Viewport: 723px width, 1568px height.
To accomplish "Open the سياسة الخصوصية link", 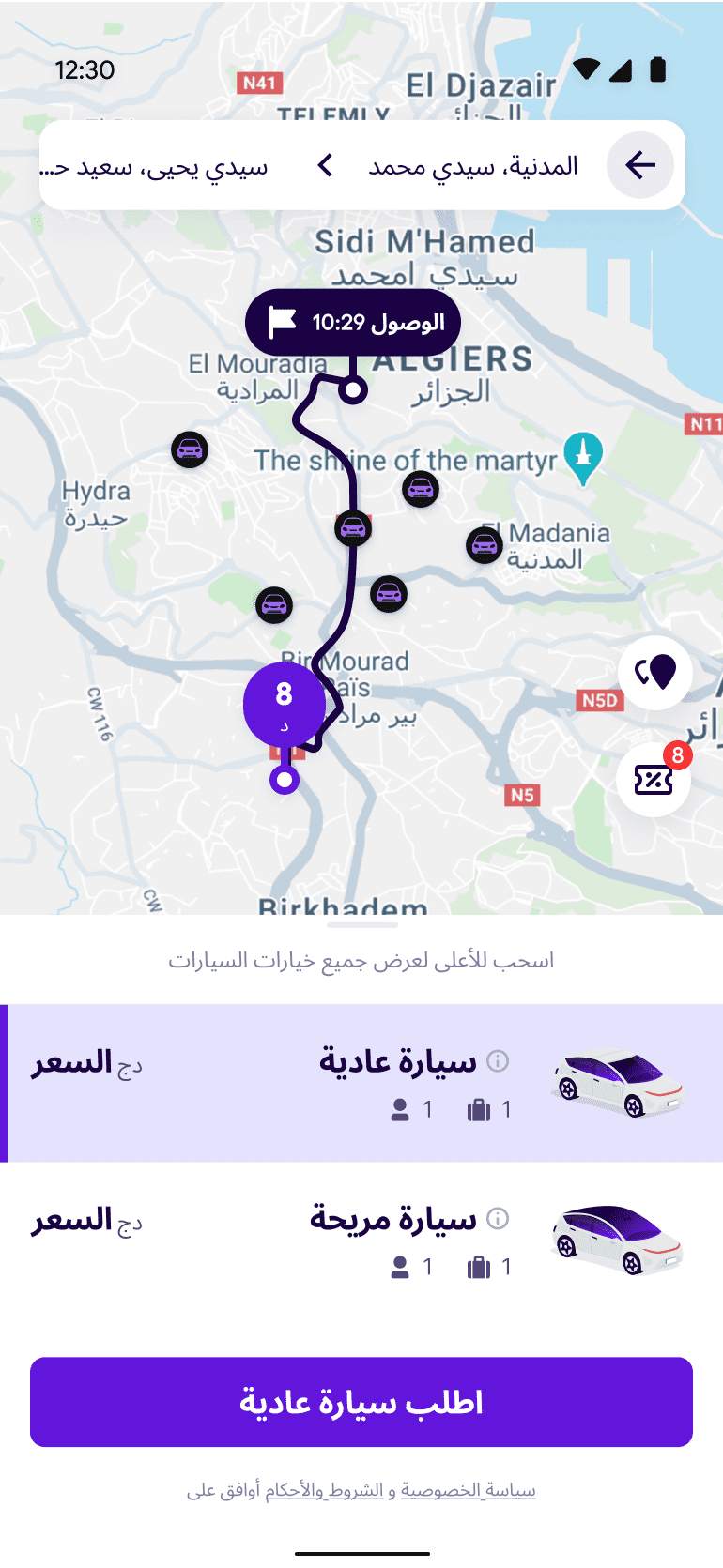I will pyautogui.click(x=468, y=1490).
